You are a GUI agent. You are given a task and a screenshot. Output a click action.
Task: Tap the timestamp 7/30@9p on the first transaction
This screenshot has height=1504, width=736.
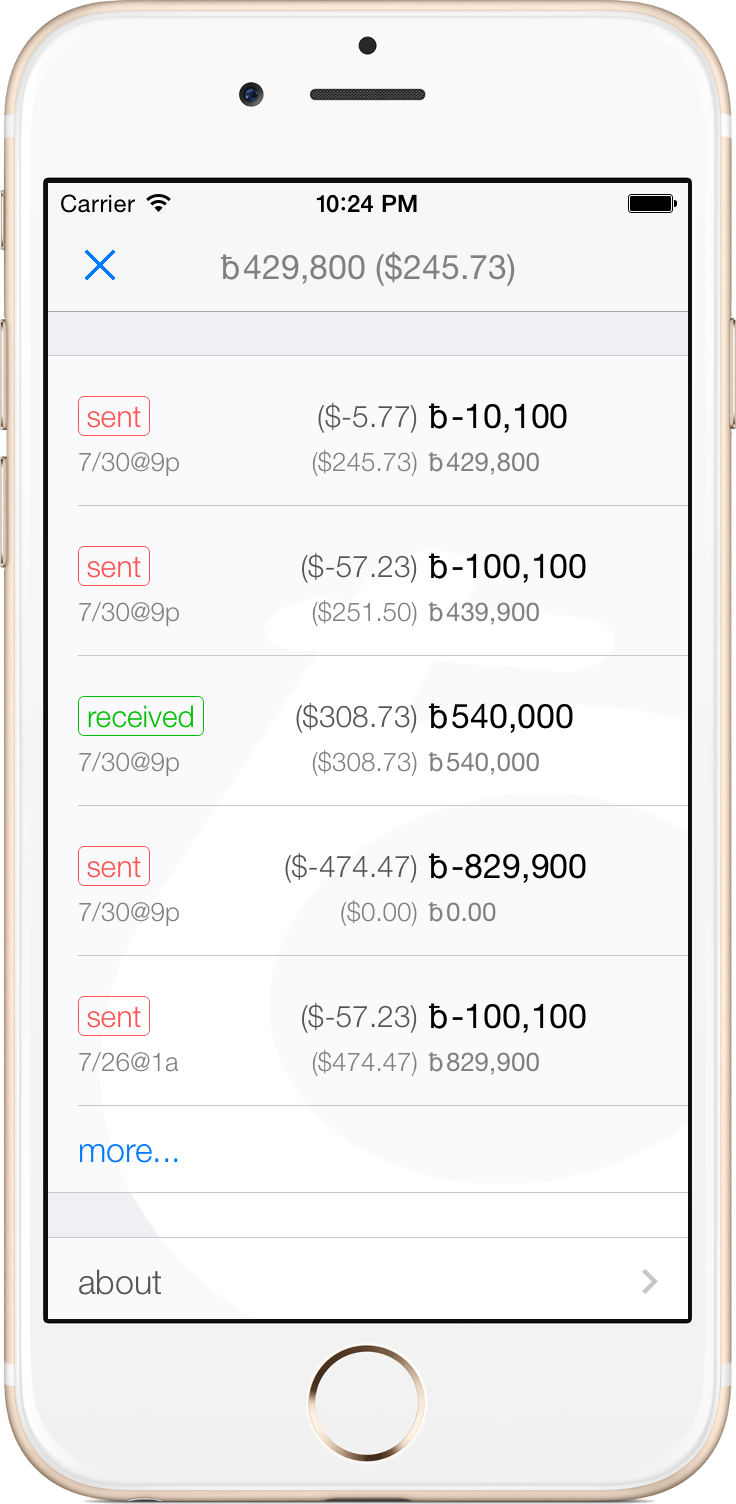pyautogui.click(x=128, y=462)
